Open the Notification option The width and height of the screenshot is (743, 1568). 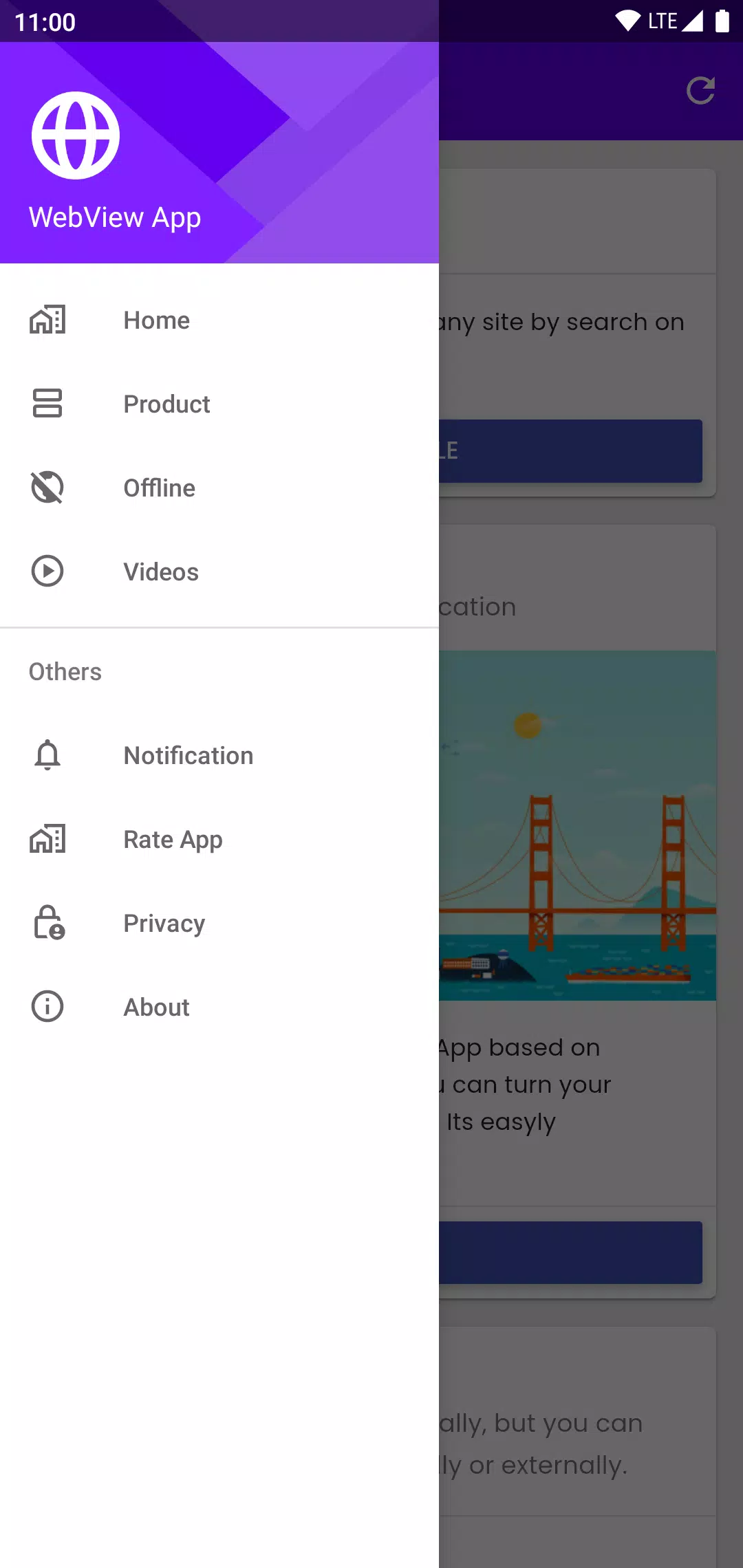tap(219, 756)
